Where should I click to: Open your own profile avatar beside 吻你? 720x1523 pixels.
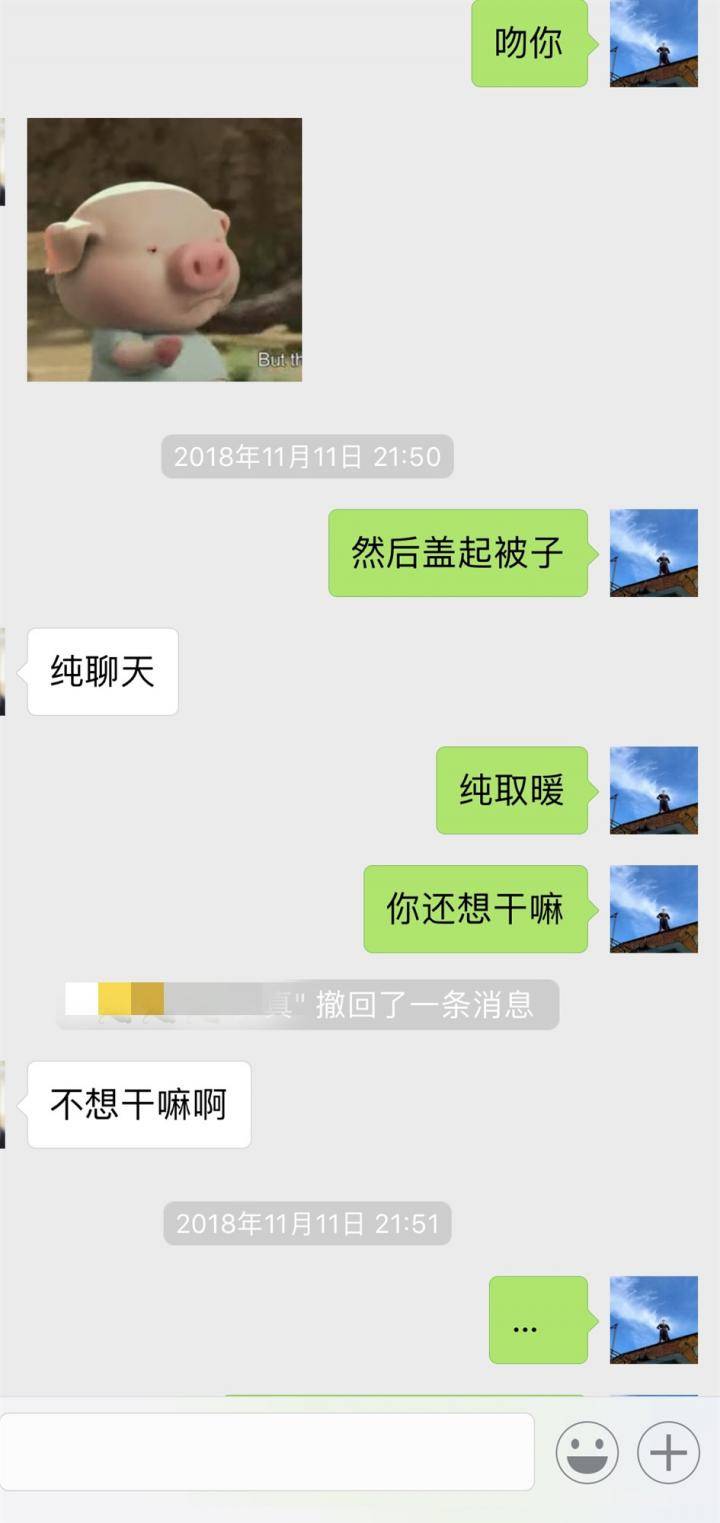(655, 42)
